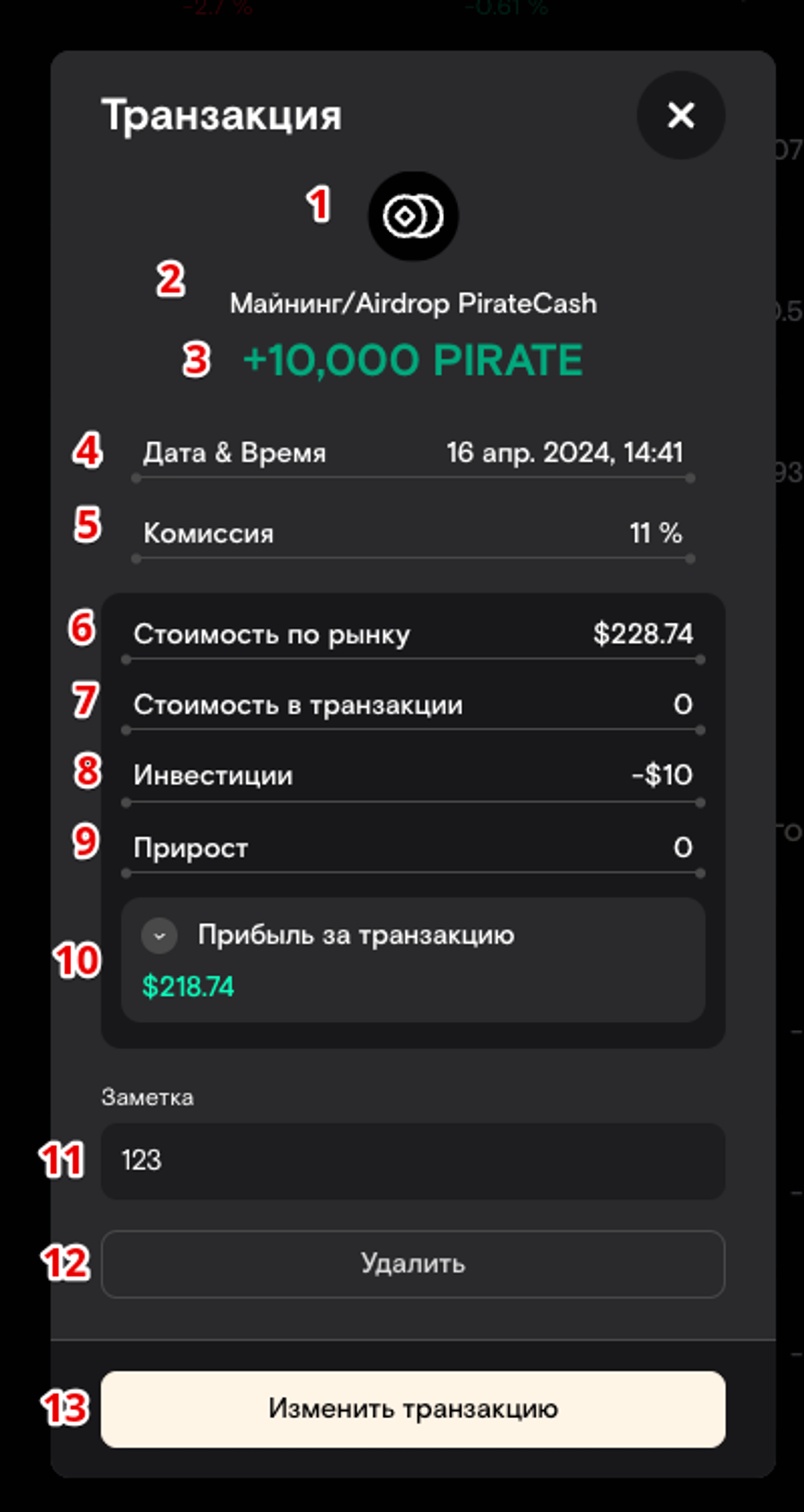Image resolution: width=804 pixels, height=1512 pixels.
Task: Click the Транзакция dialog title
Action: click(x=223, y=115)
